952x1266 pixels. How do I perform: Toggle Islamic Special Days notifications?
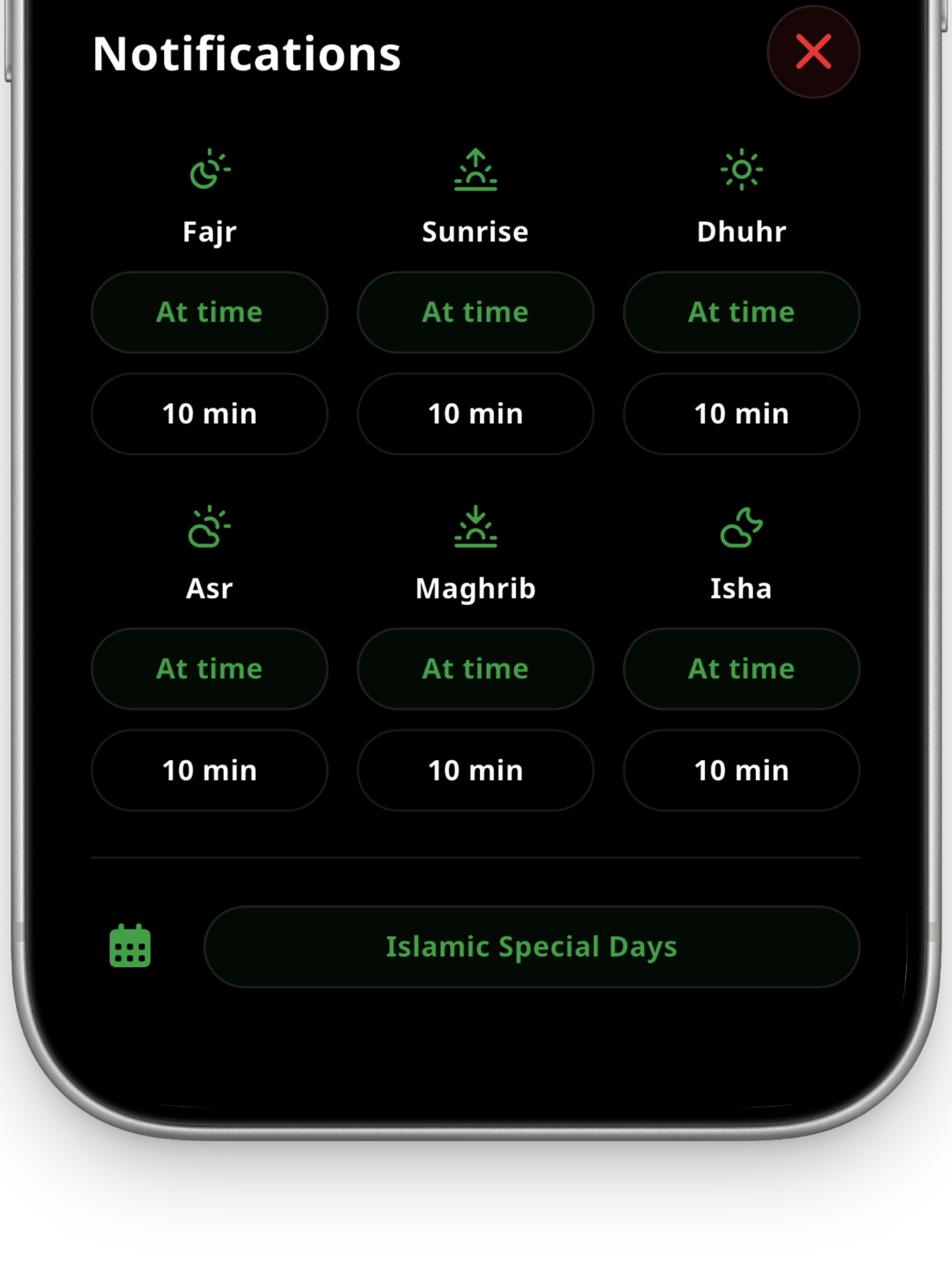pyautogui.click(x=531, y=946)
